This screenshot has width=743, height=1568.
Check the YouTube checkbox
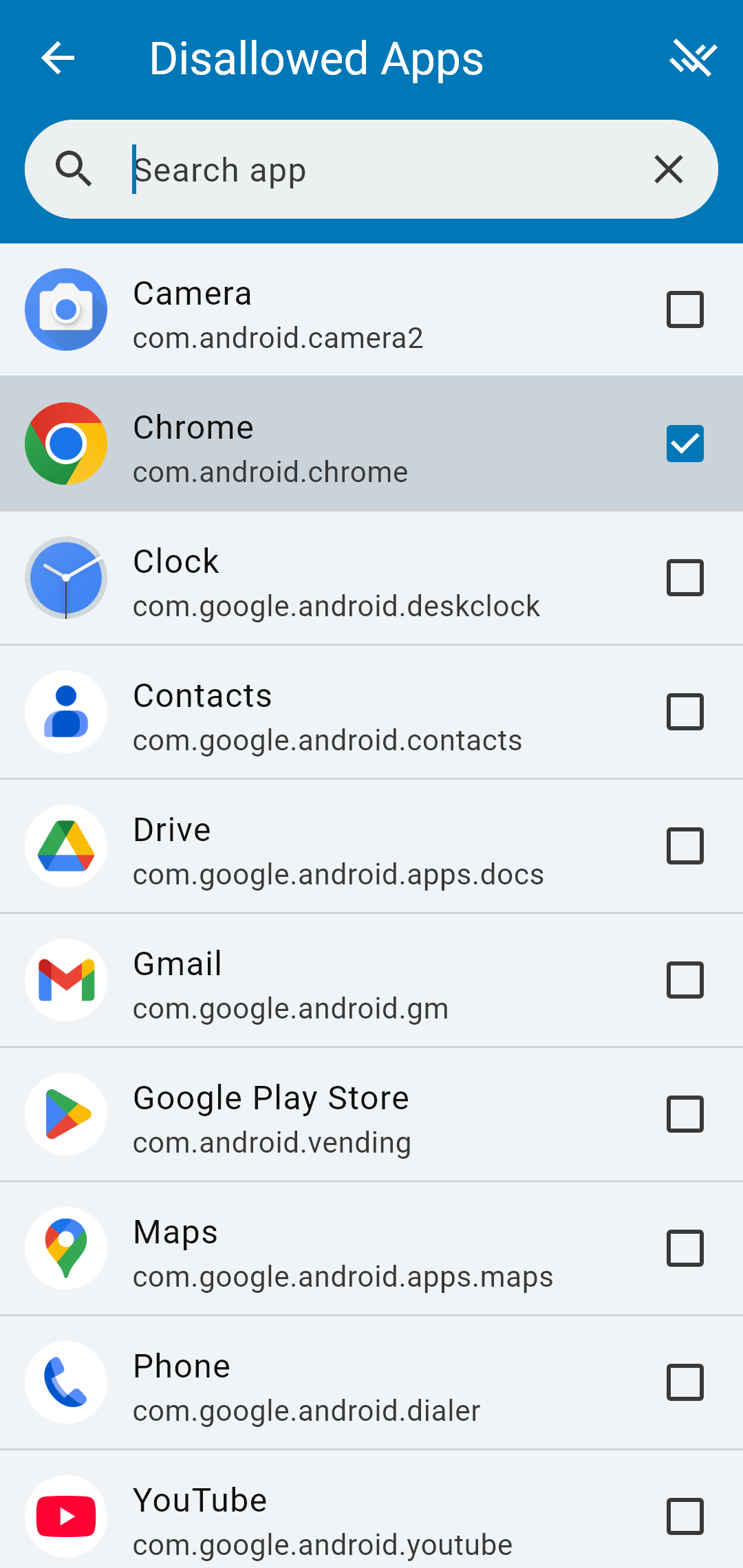pos(685,1516)
